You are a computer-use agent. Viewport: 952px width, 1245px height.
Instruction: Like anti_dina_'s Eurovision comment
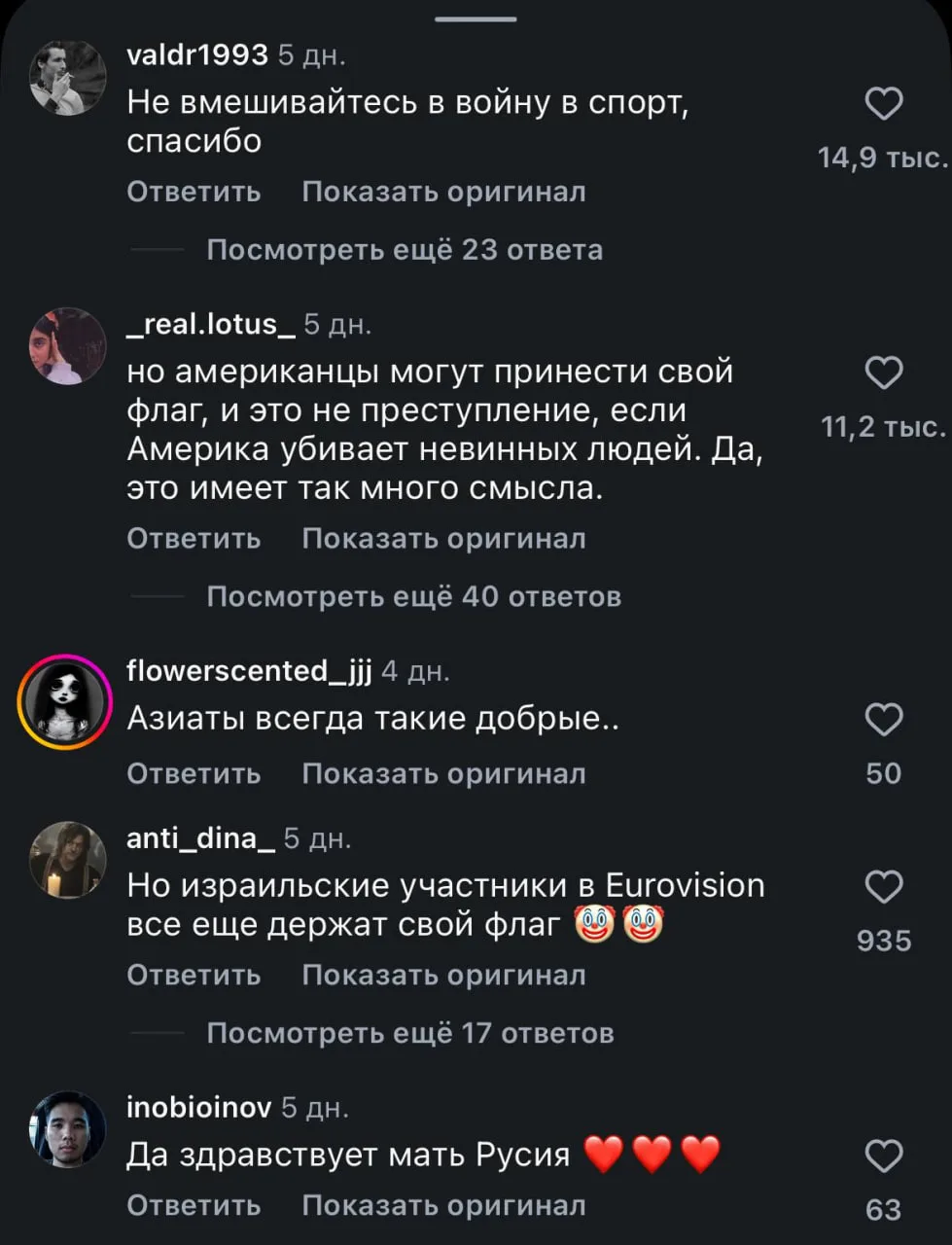(x=884, y=887)
